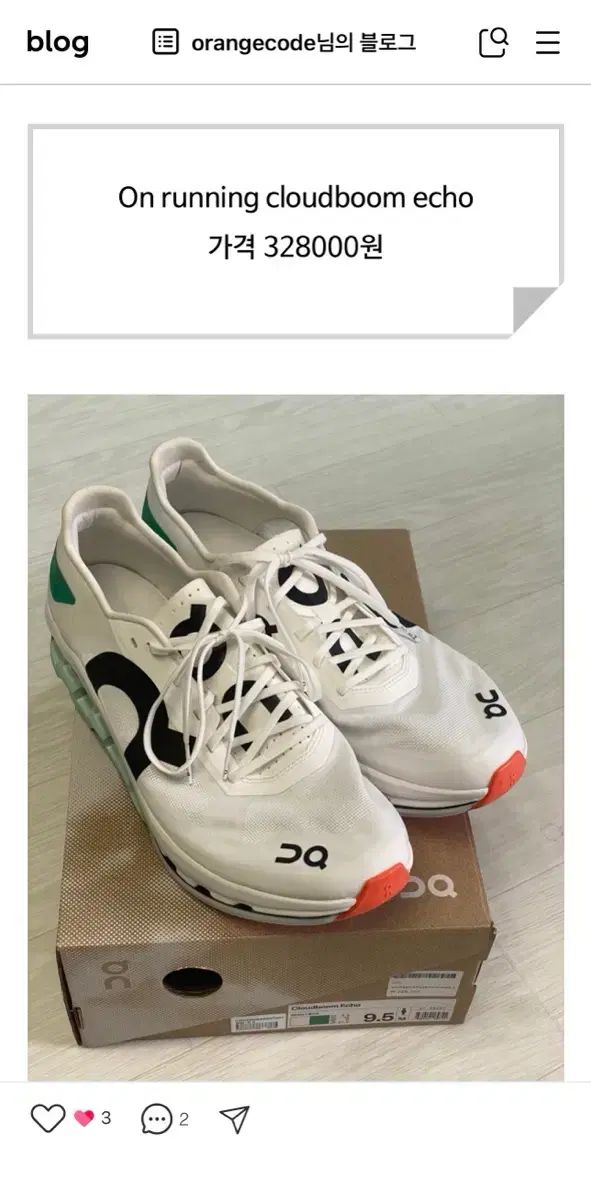The image size is (591, 1200).
Task: Open the hamburger menu
Action: pyautogui.click(x=548, y=42)
